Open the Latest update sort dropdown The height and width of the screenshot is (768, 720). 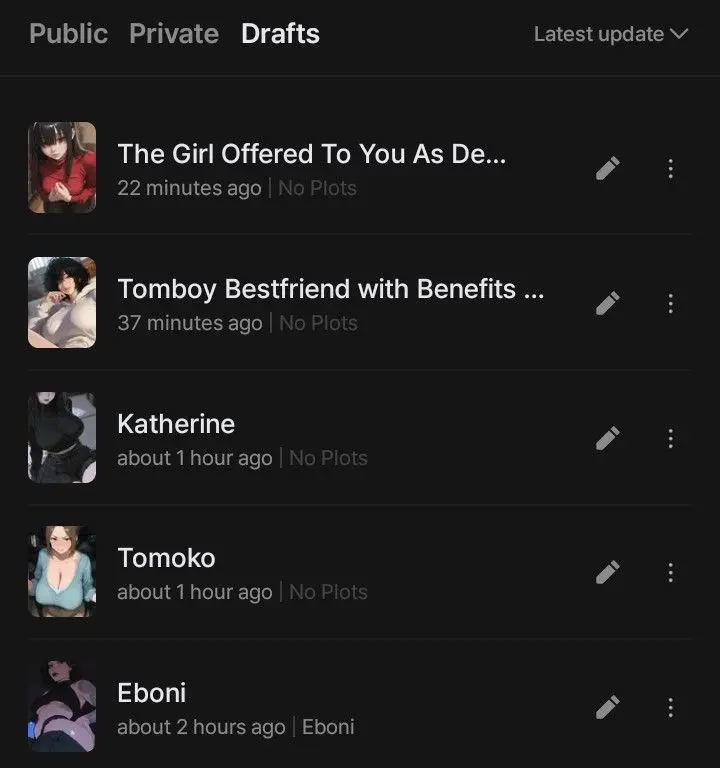[611, 34]
